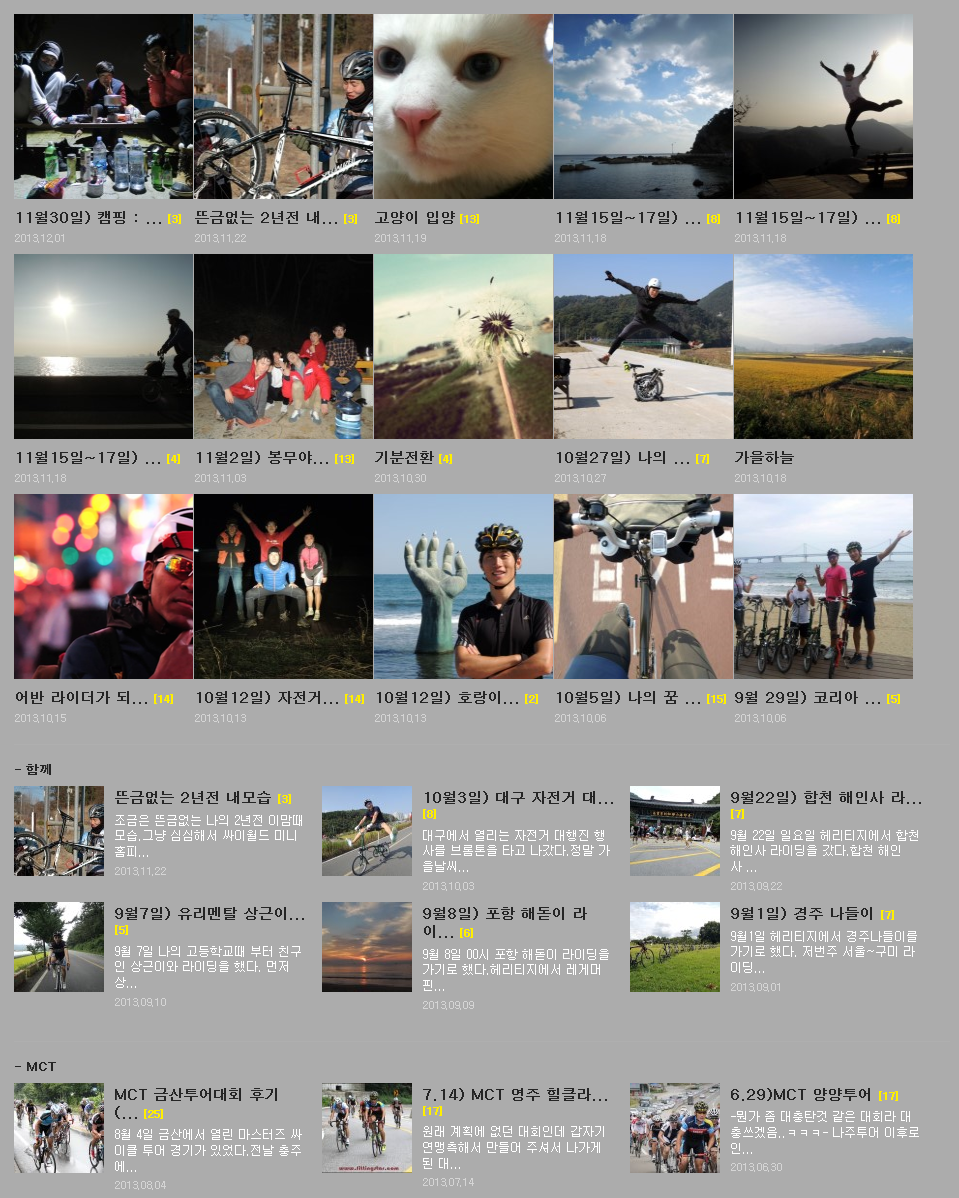Open the 어반 라이더가 되 post
Viewport: 959px width, 1198px height.
pos(82,698)
